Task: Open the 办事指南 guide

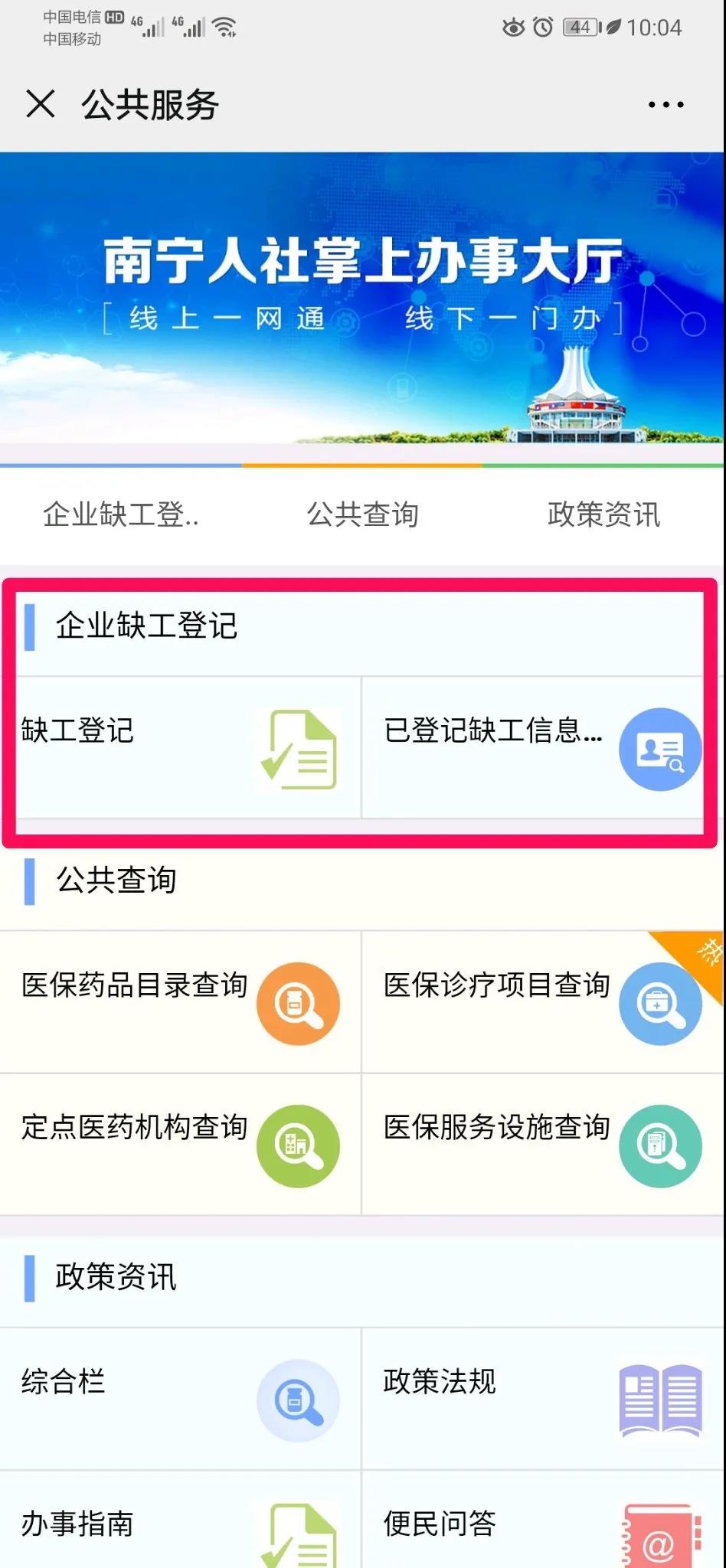Action: [x=181, y=1524]
